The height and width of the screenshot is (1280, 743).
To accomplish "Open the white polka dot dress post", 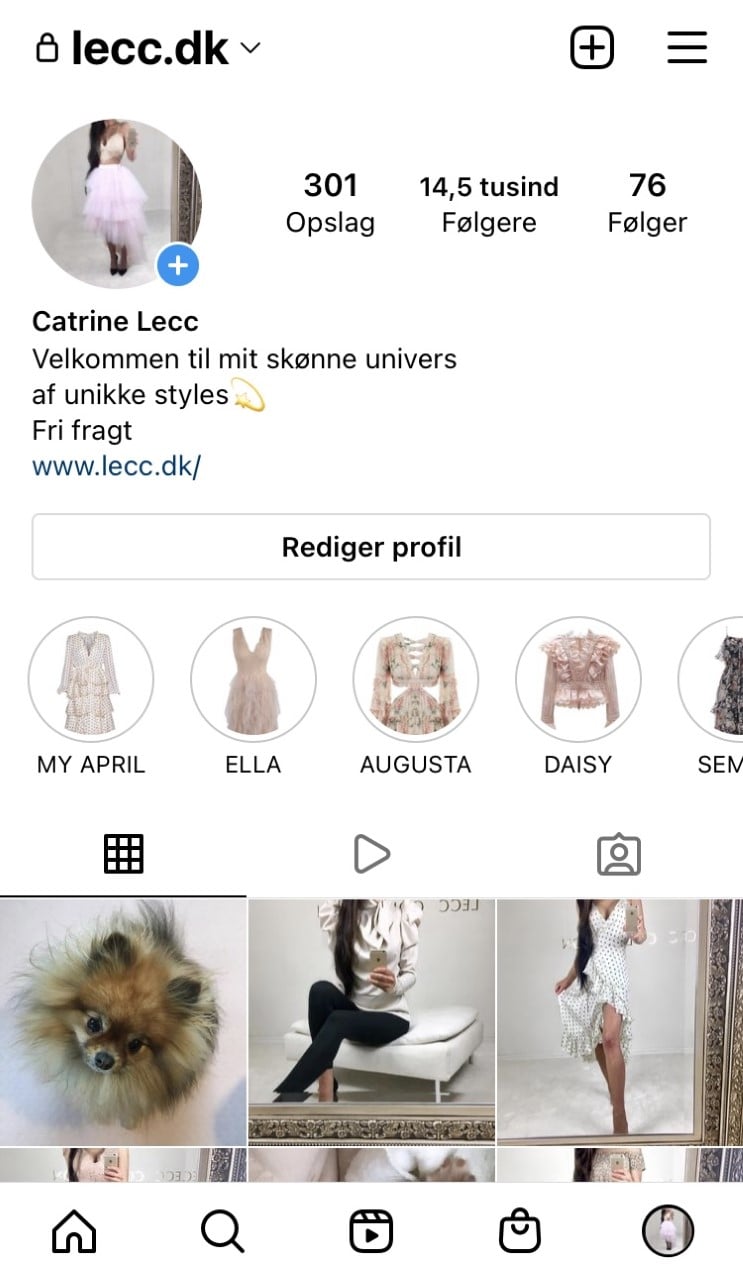I will pos(619,1021).
